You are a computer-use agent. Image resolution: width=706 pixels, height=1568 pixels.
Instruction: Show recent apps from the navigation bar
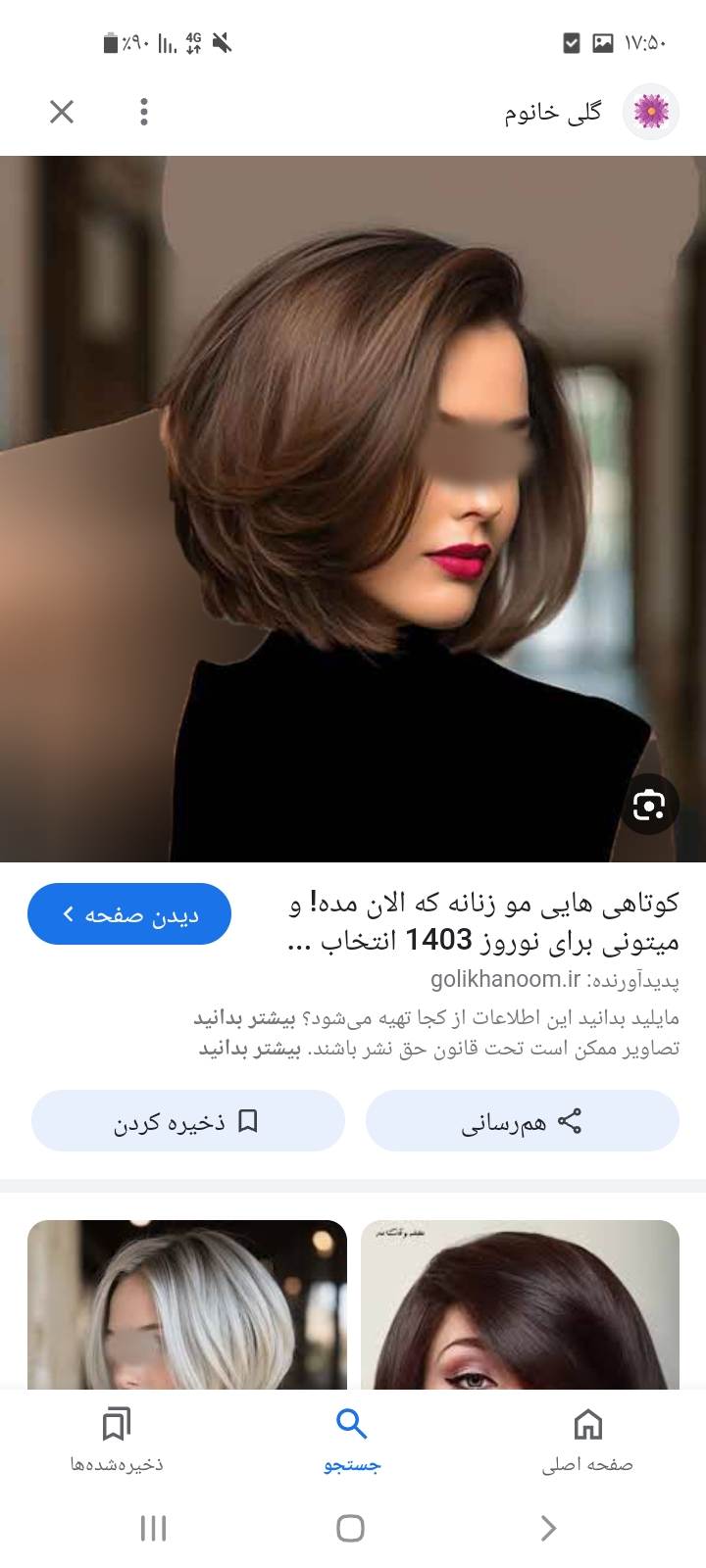coord(154,1528)
